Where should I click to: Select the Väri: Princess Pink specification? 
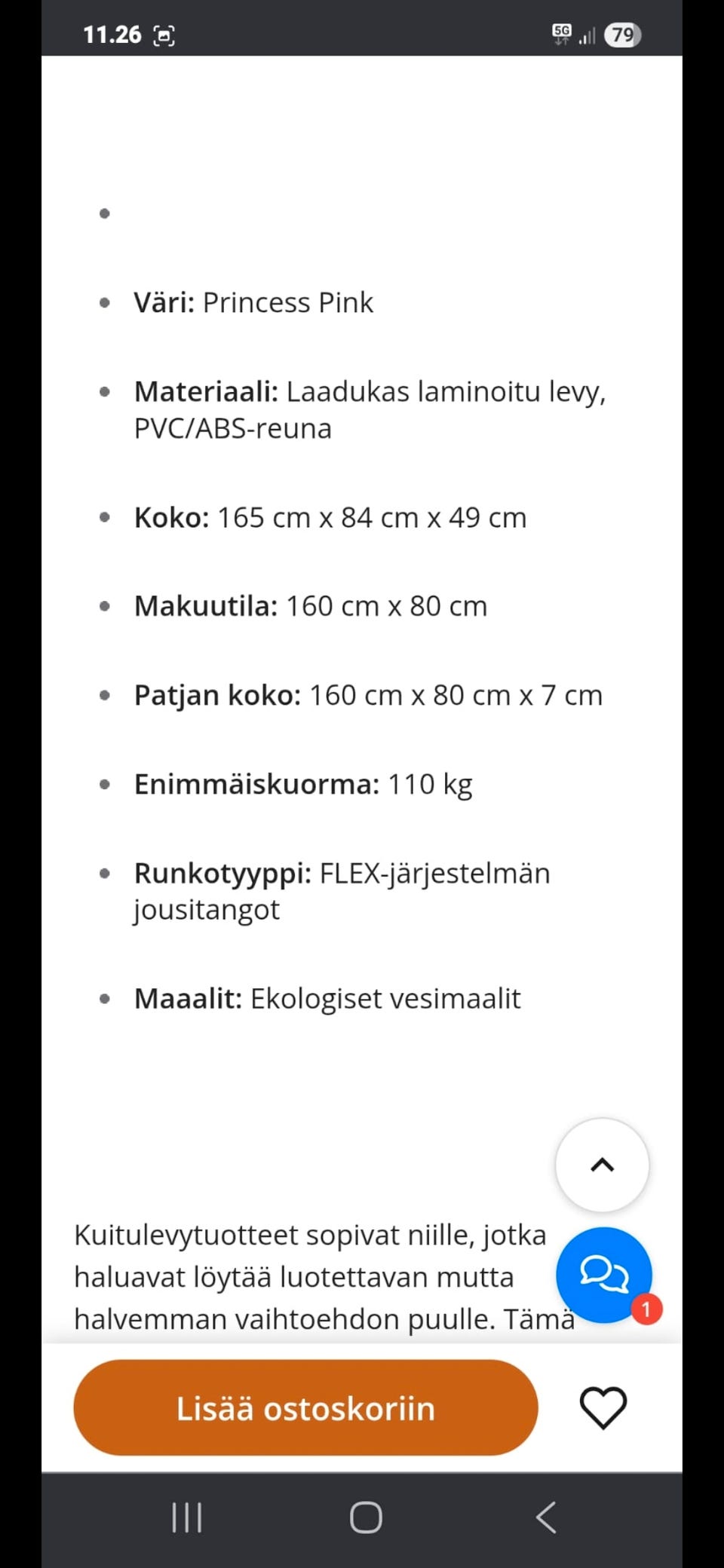click(253, 302)
